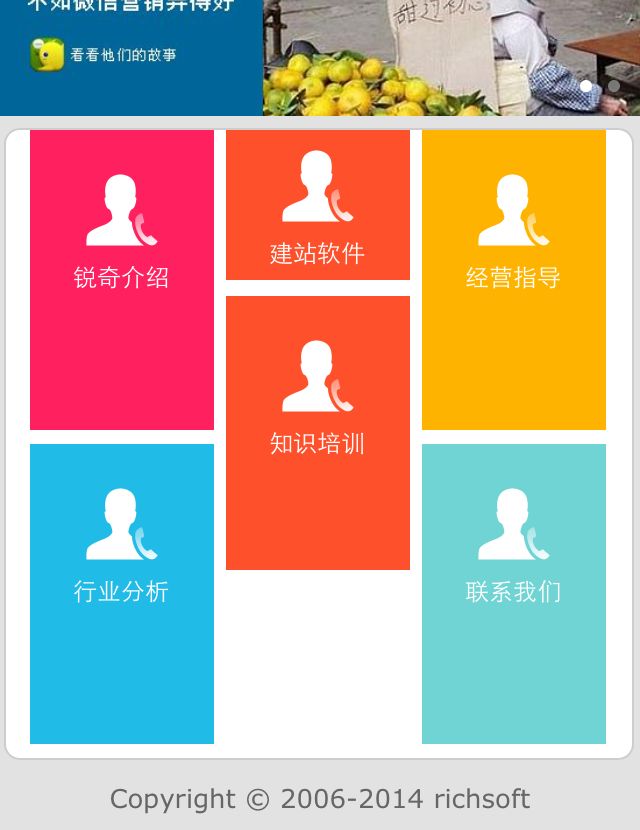Go to the 联系我们 tile
Screen dimensions: 640x830
tap(514, 593)
